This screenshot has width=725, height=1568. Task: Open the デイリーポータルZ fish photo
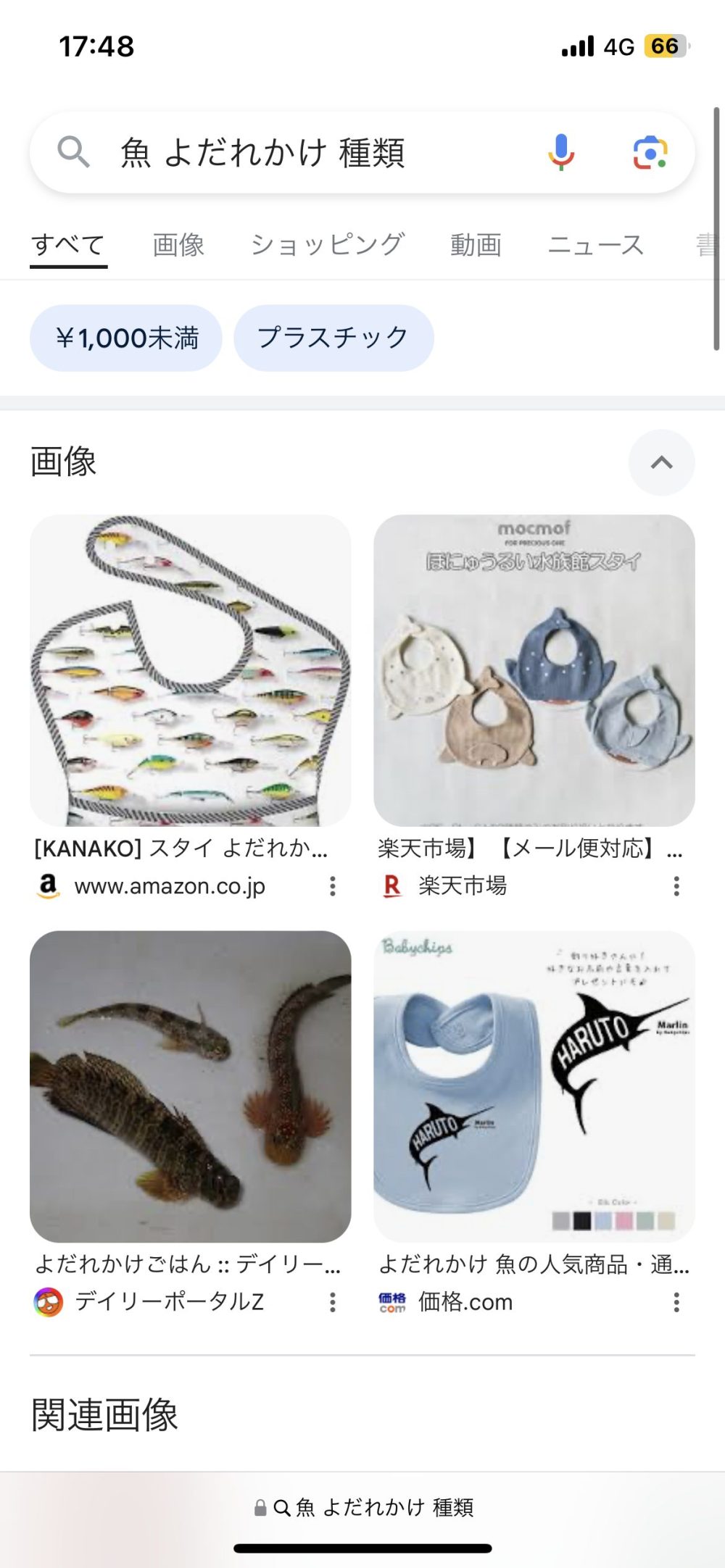point(190,1087)
